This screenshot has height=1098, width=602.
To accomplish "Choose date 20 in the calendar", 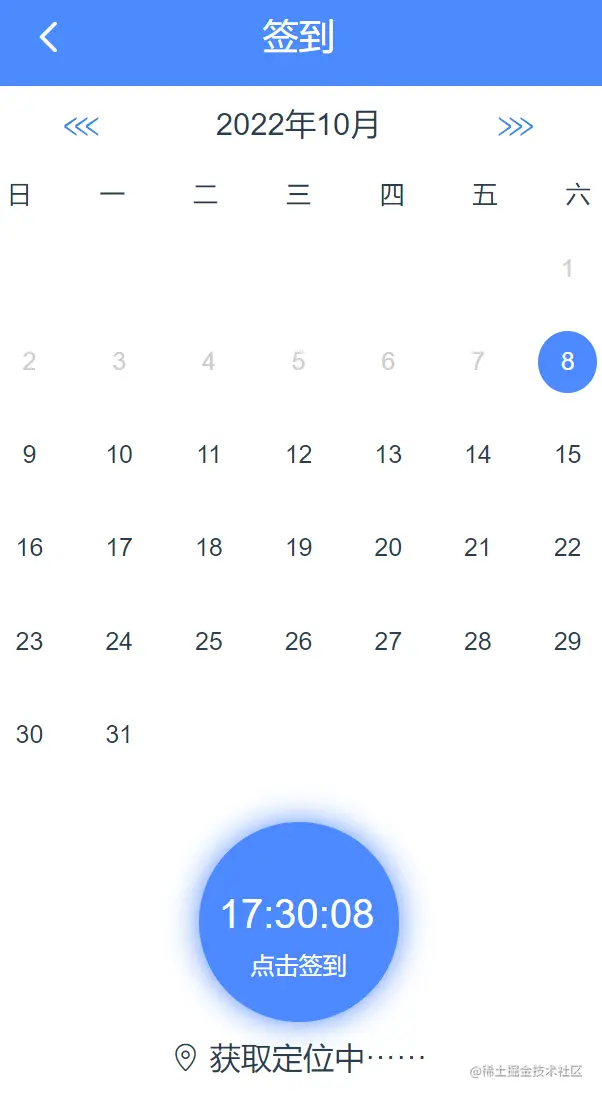I will point(388,548).
